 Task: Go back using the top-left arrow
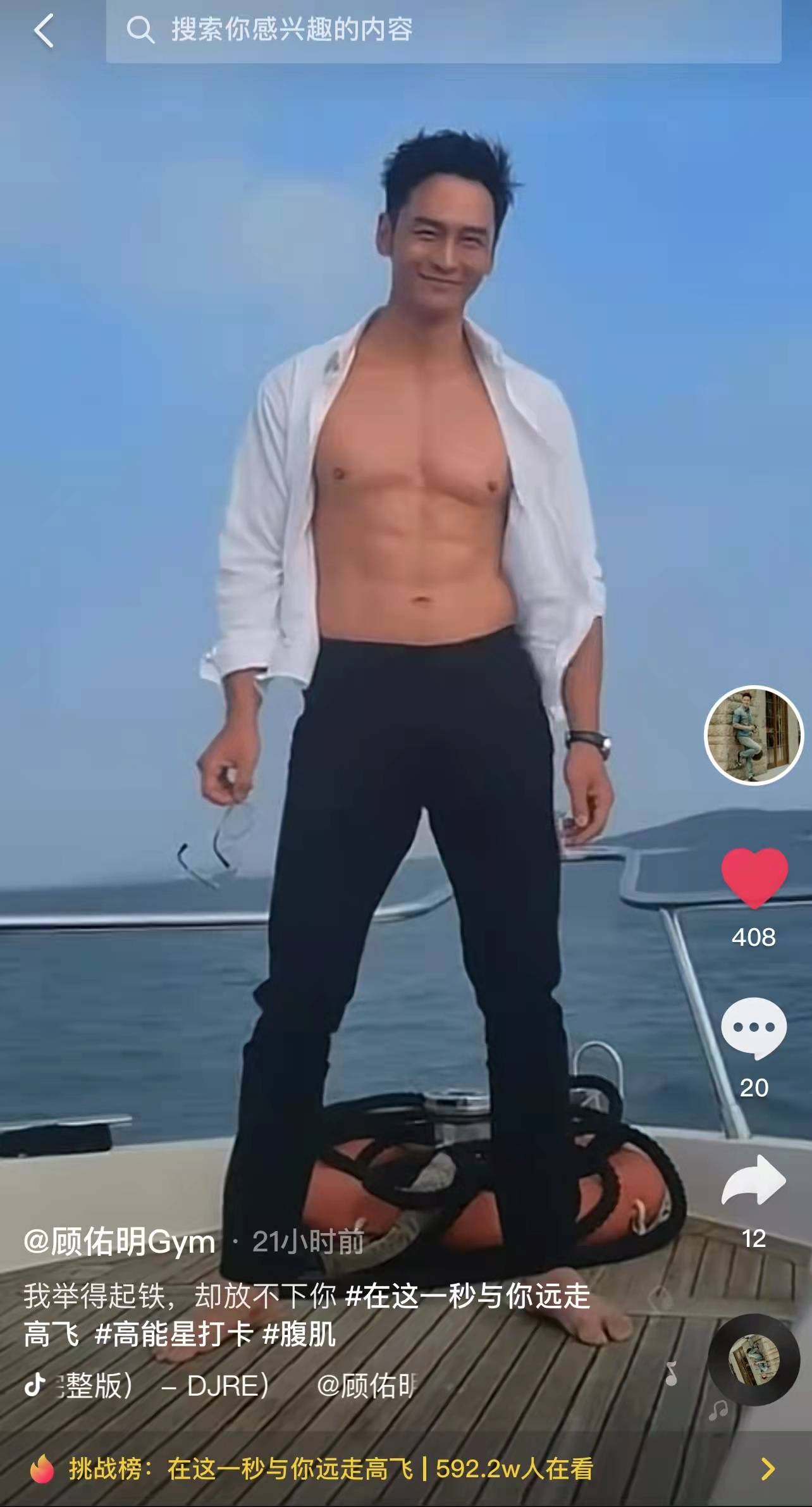43,30
